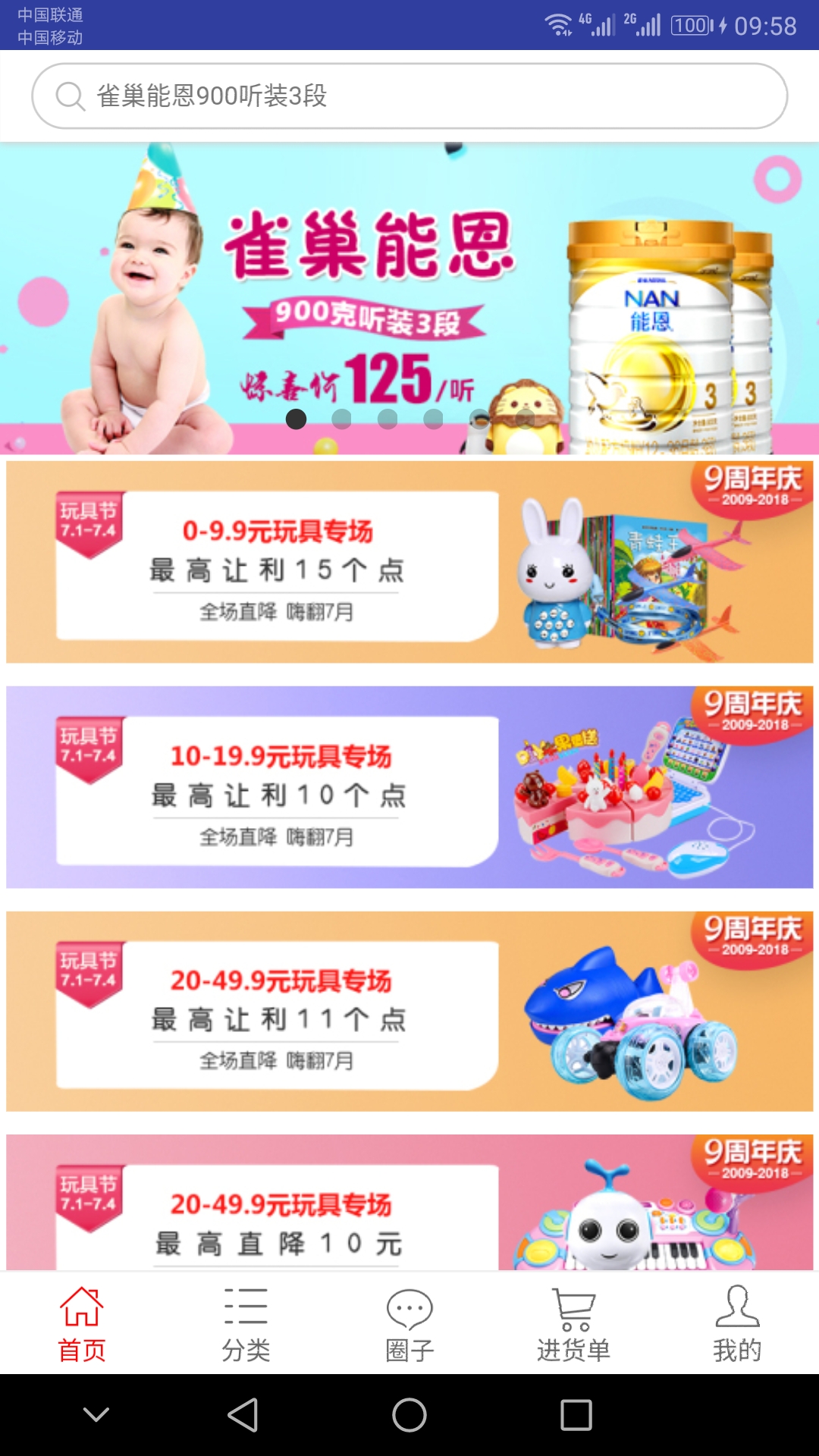Open the 0-9.9元玩具专场 promotion card

point(409,562)
